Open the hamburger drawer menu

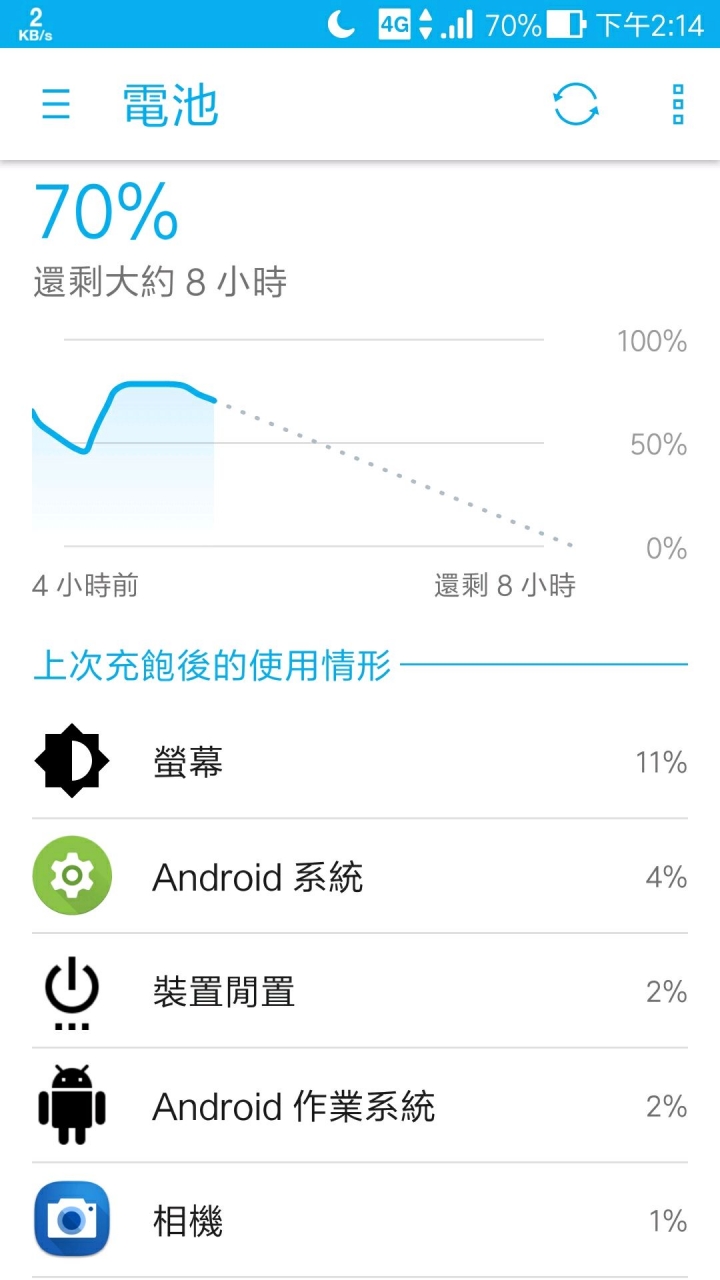coord(56,104)
